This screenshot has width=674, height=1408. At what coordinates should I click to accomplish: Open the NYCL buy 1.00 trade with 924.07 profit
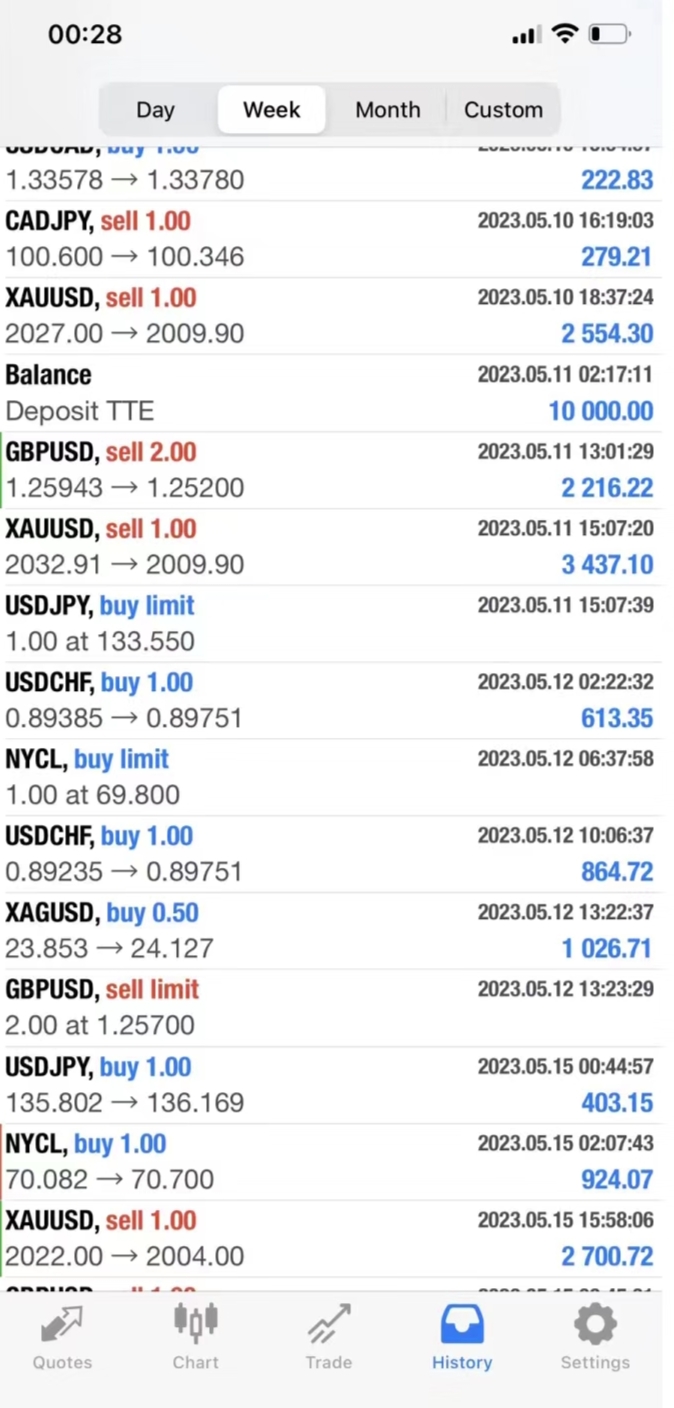click(331, 1162)
